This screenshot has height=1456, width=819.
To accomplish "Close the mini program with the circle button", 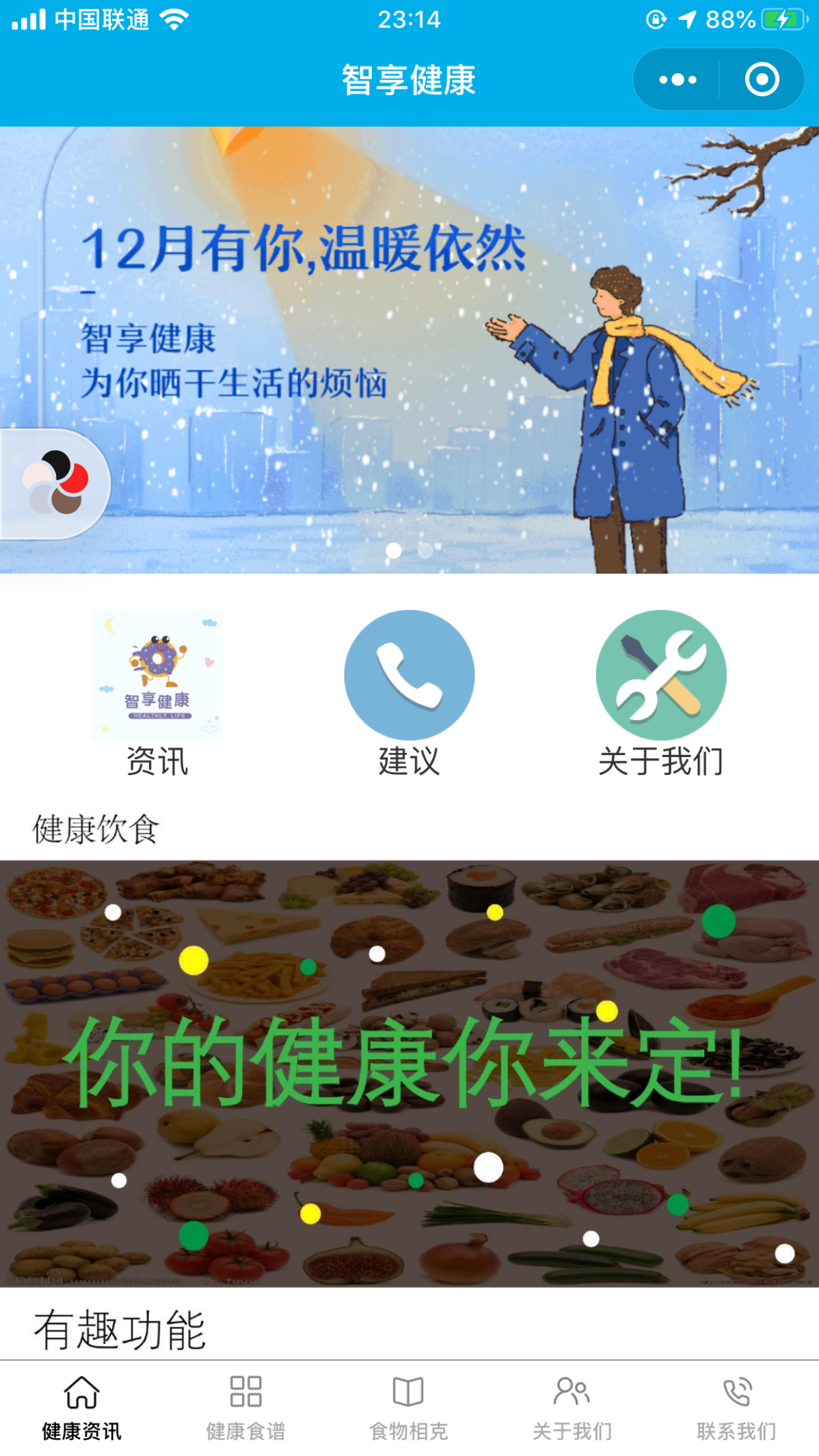I will 762,80.
